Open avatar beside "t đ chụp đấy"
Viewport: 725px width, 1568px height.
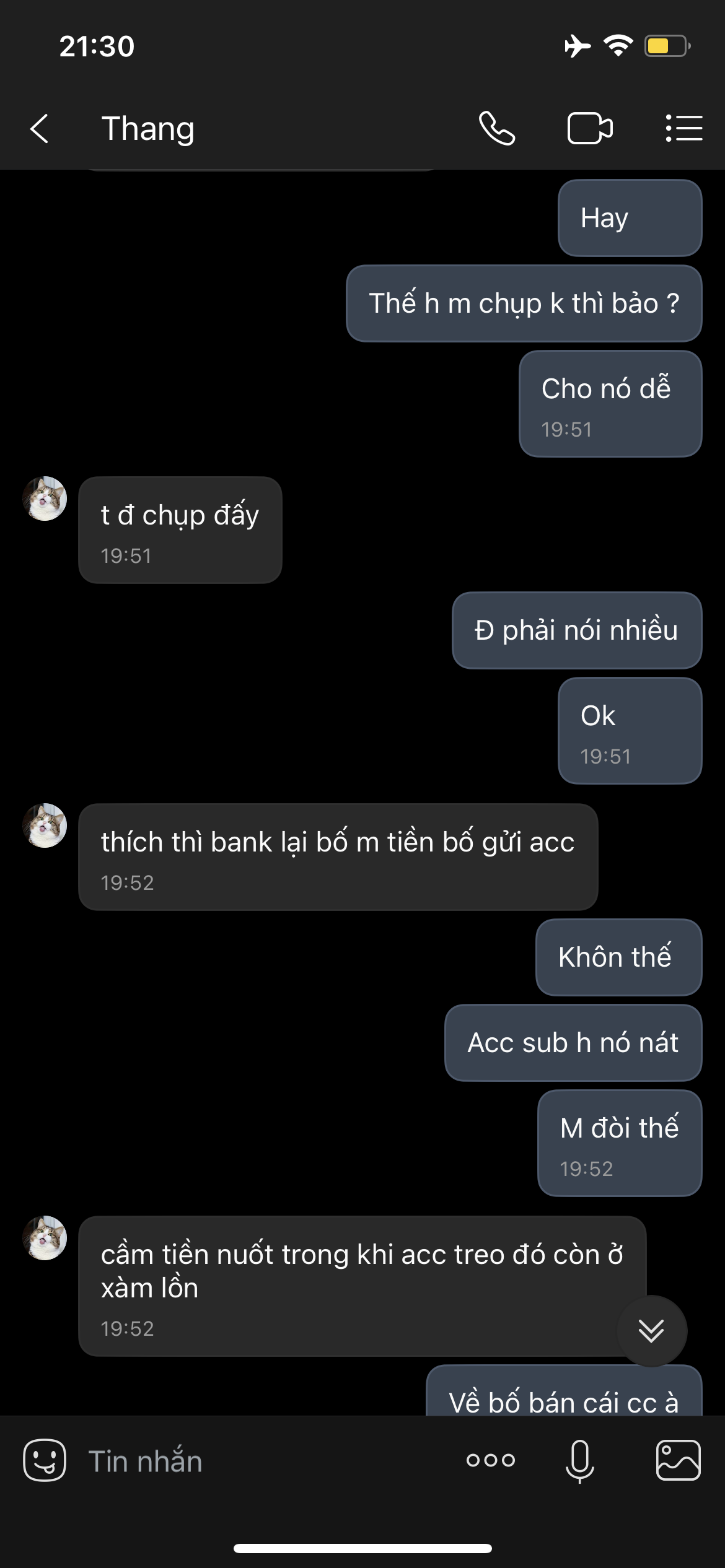coord(45,499)
